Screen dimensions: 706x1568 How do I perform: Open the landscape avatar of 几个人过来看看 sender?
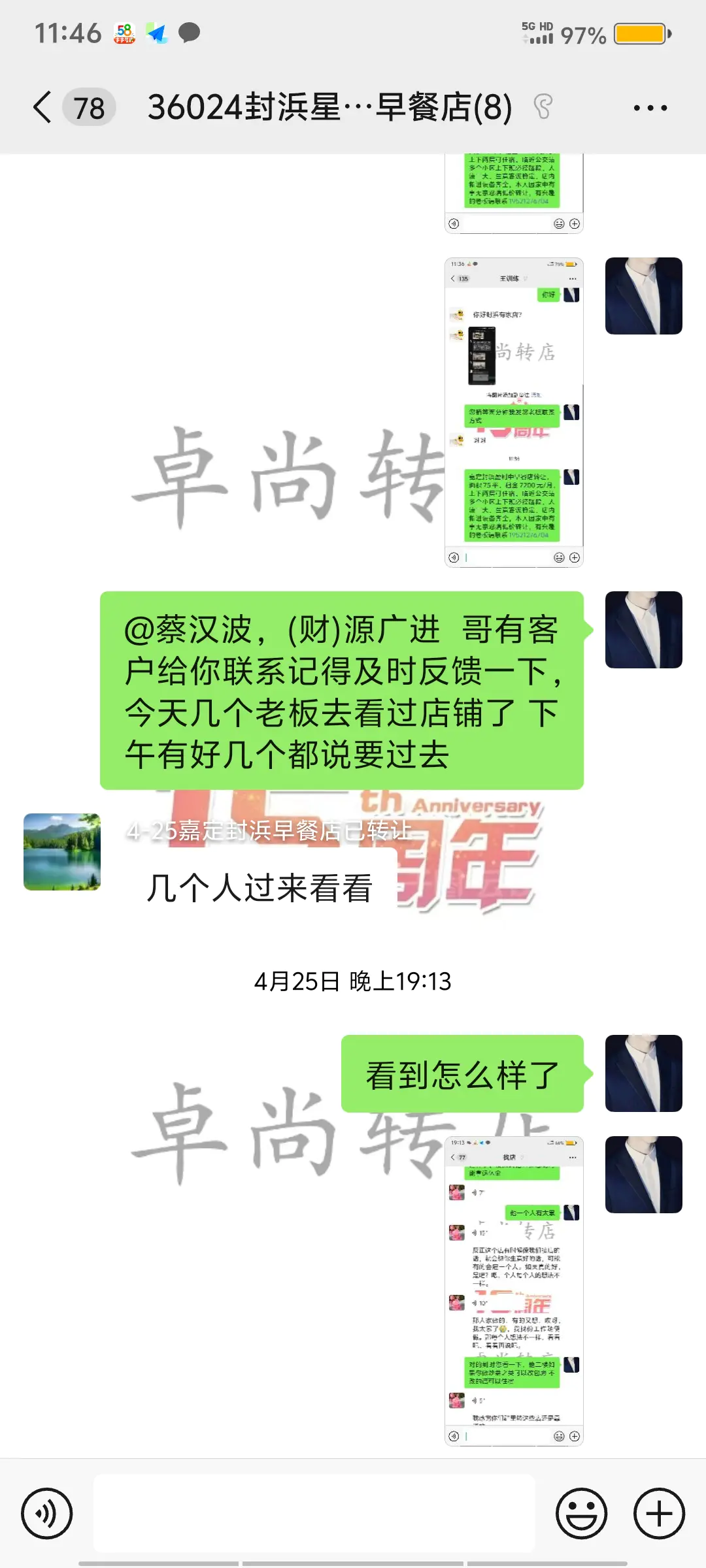click(62, 851)
